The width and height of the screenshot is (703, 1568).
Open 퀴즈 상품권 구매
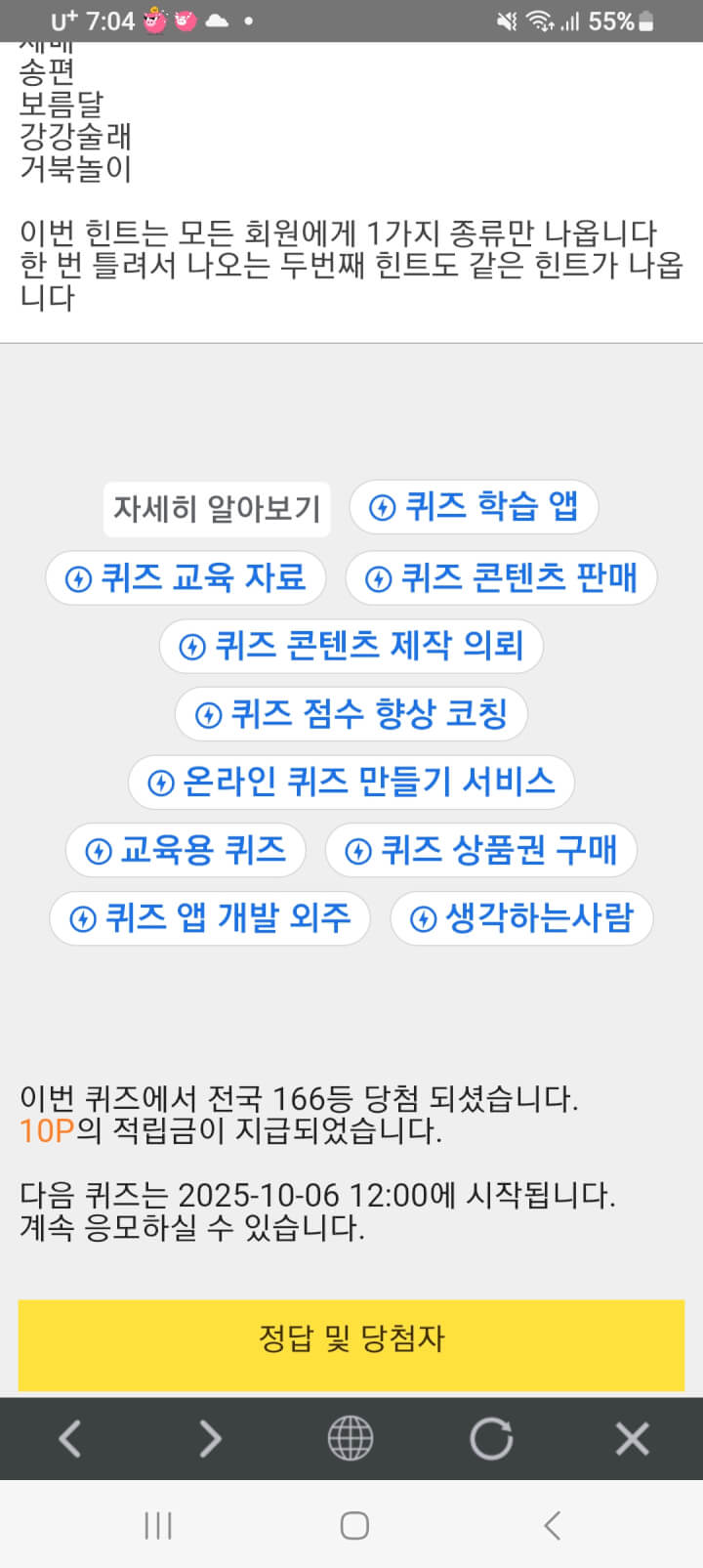tap(481, 850)
